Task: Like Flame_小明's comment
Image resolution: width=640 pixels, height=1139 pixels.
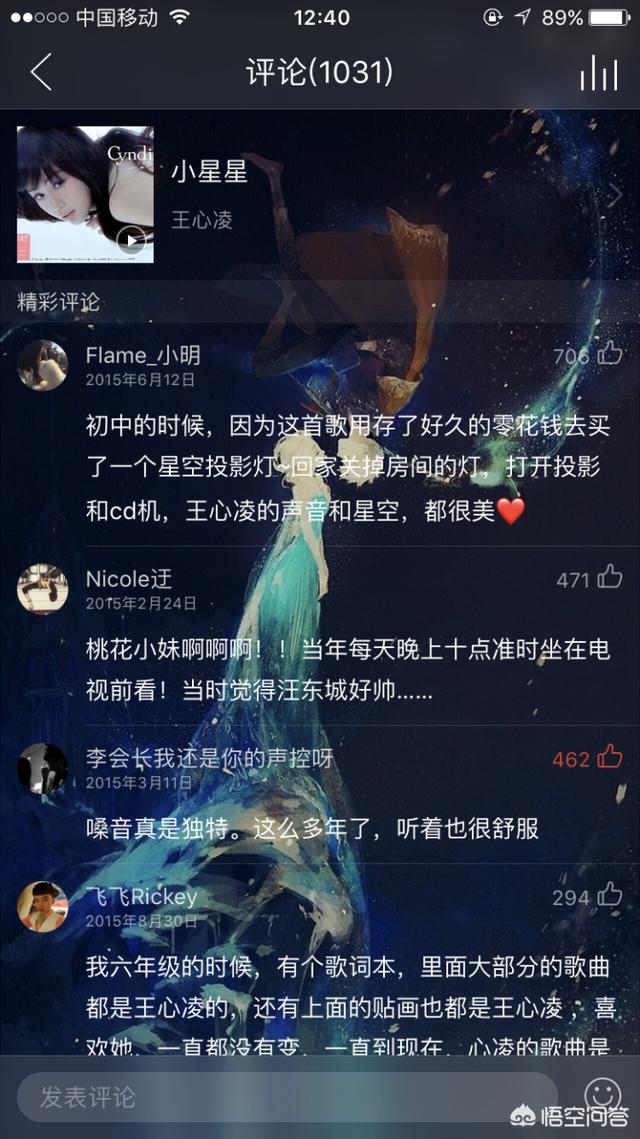Action: 609,353
